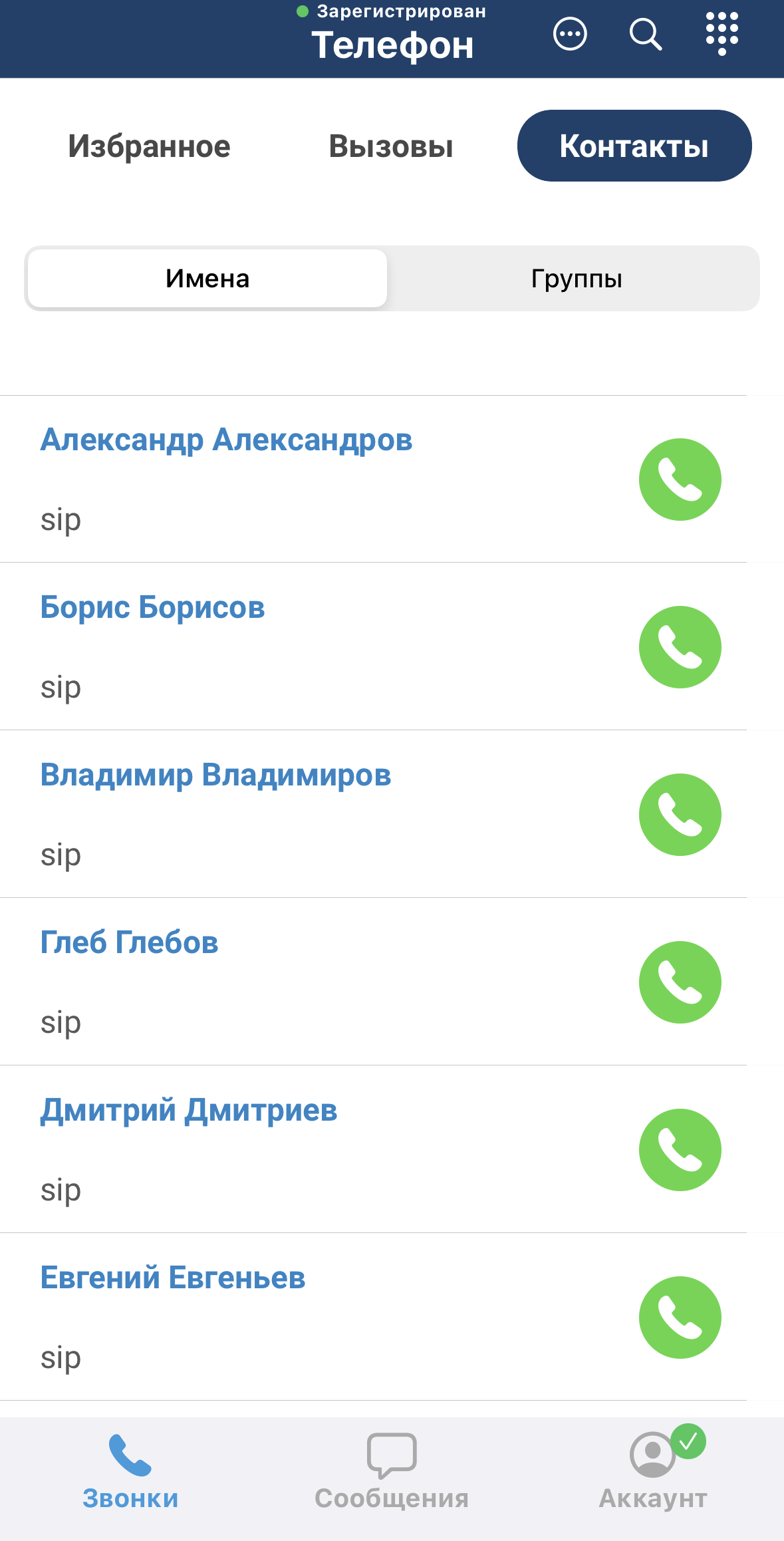Screen dimensions: 784x1541
Task: Call Дмитрий Дмитриев
Action: [680, 1150]
